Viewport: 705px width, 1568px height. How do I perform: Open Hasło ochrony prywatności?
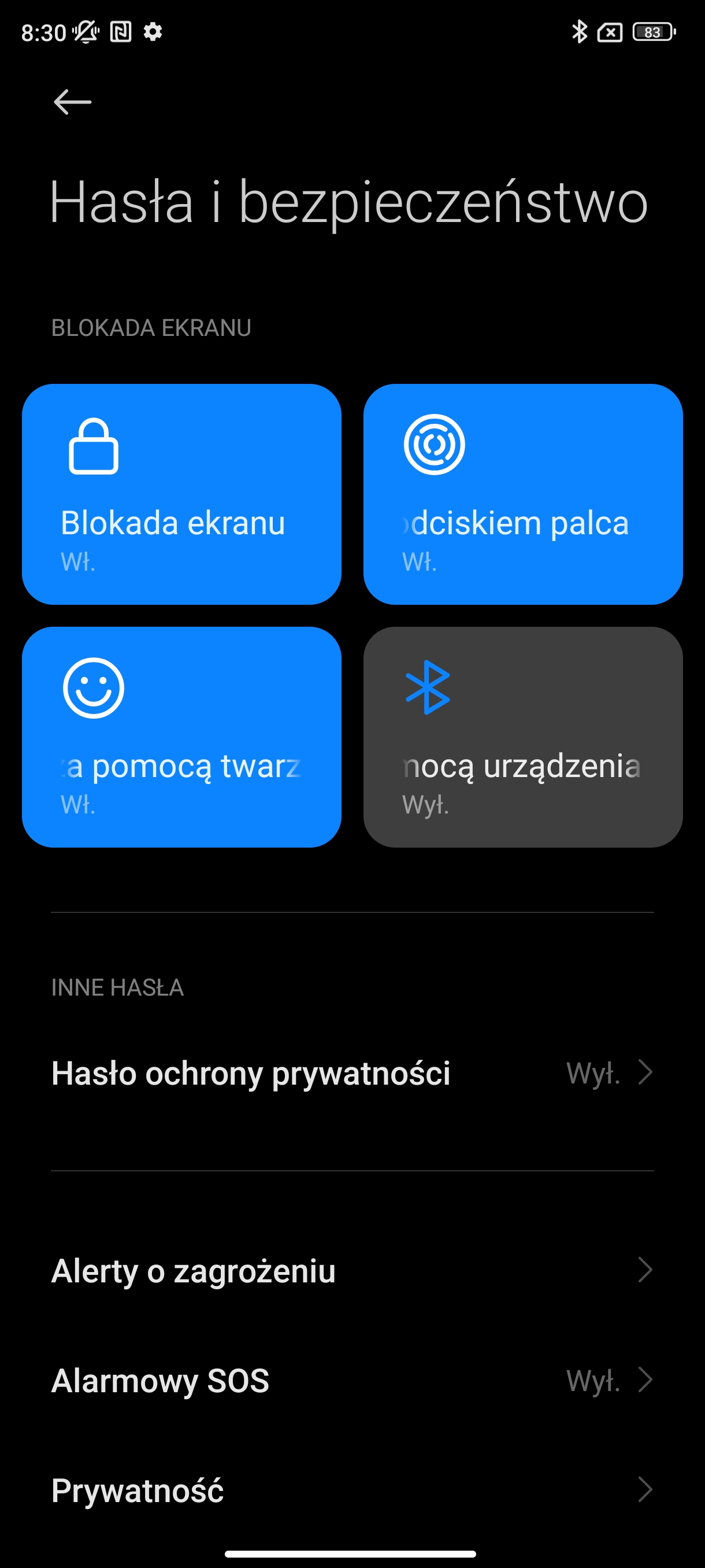tap(351, 1073)
